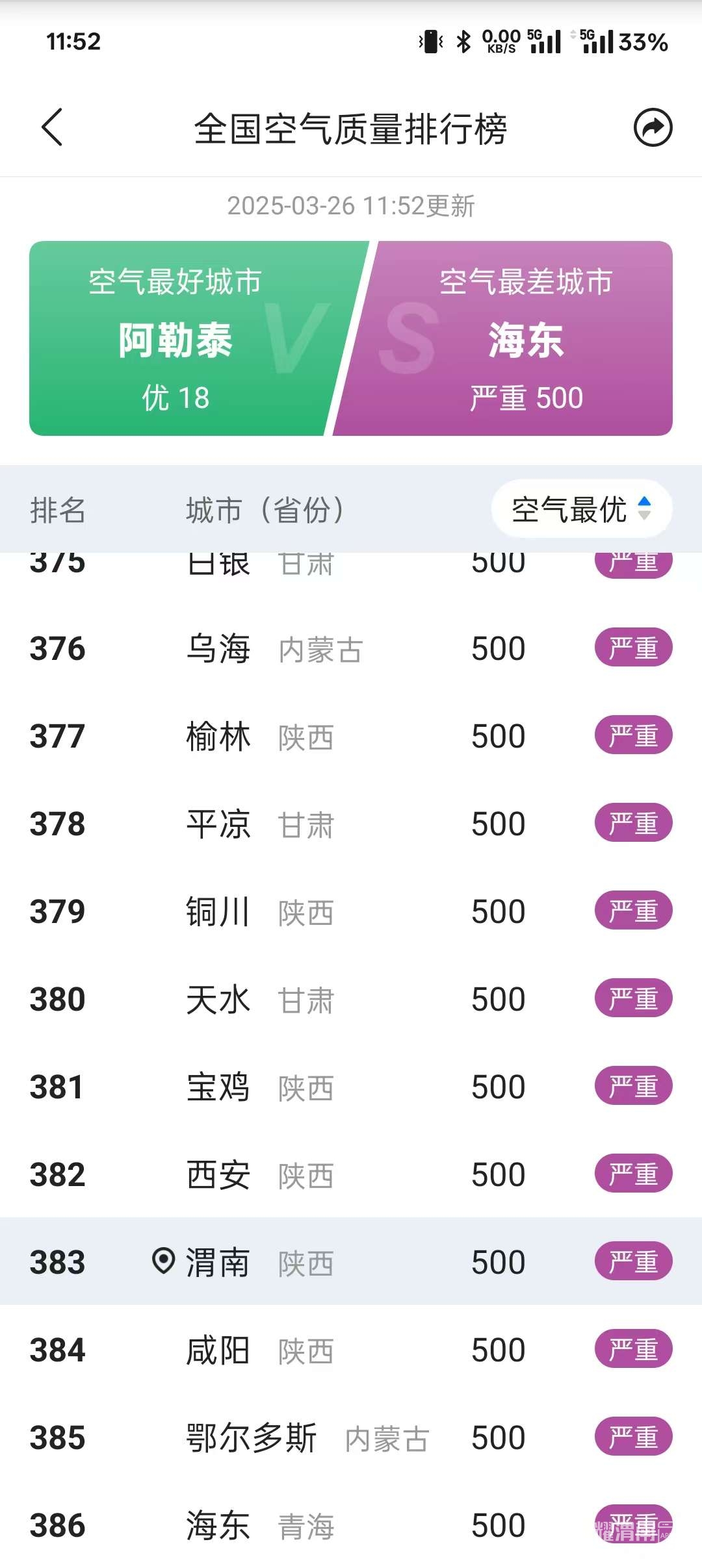Tap the 天水 row ranked 380

click(x=351, y=1000)
